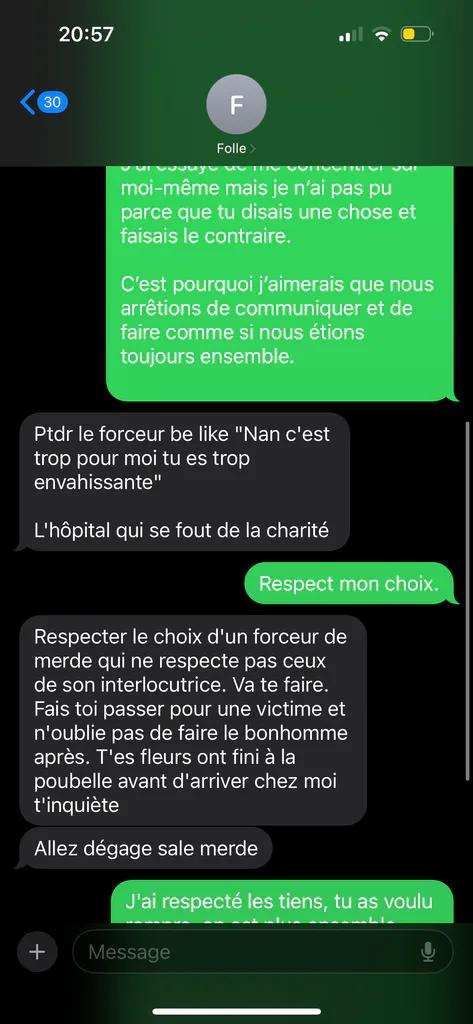Go back to the conversations list

point(44,103)
